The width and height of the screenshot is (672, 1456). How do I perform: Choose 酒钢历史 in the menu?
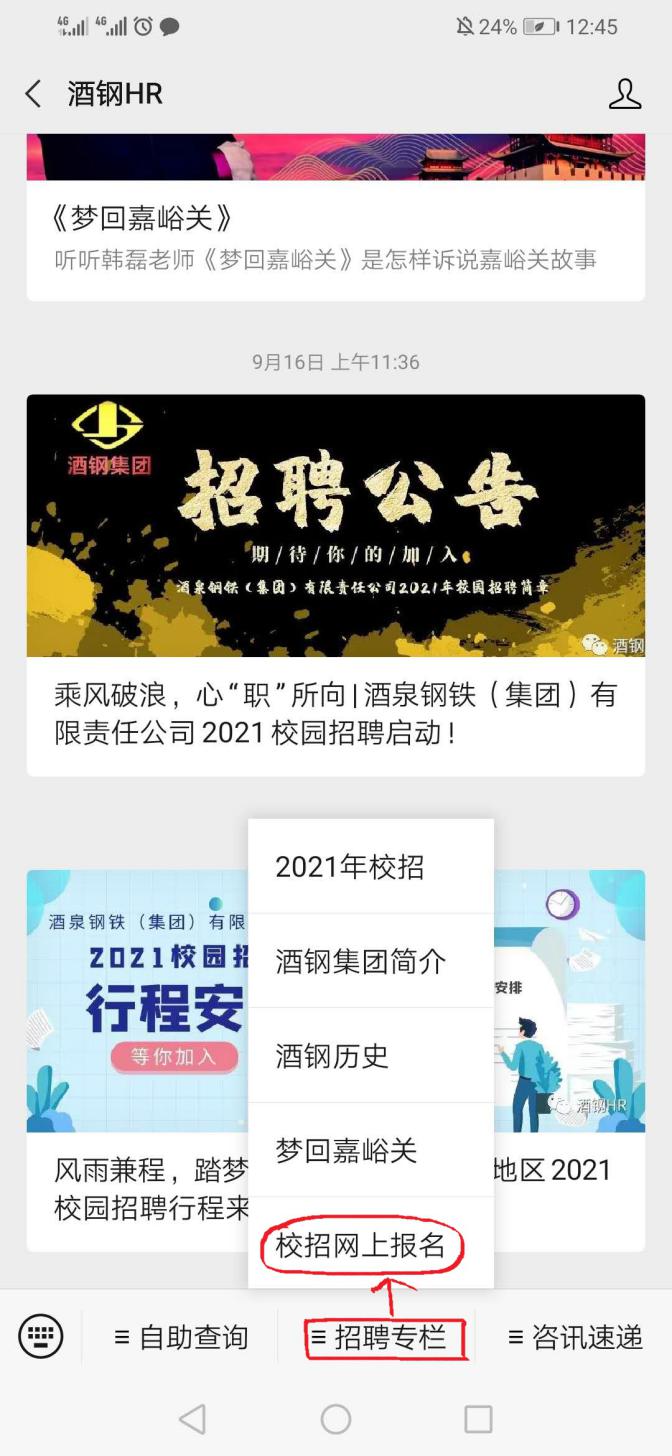point(370,1055)
